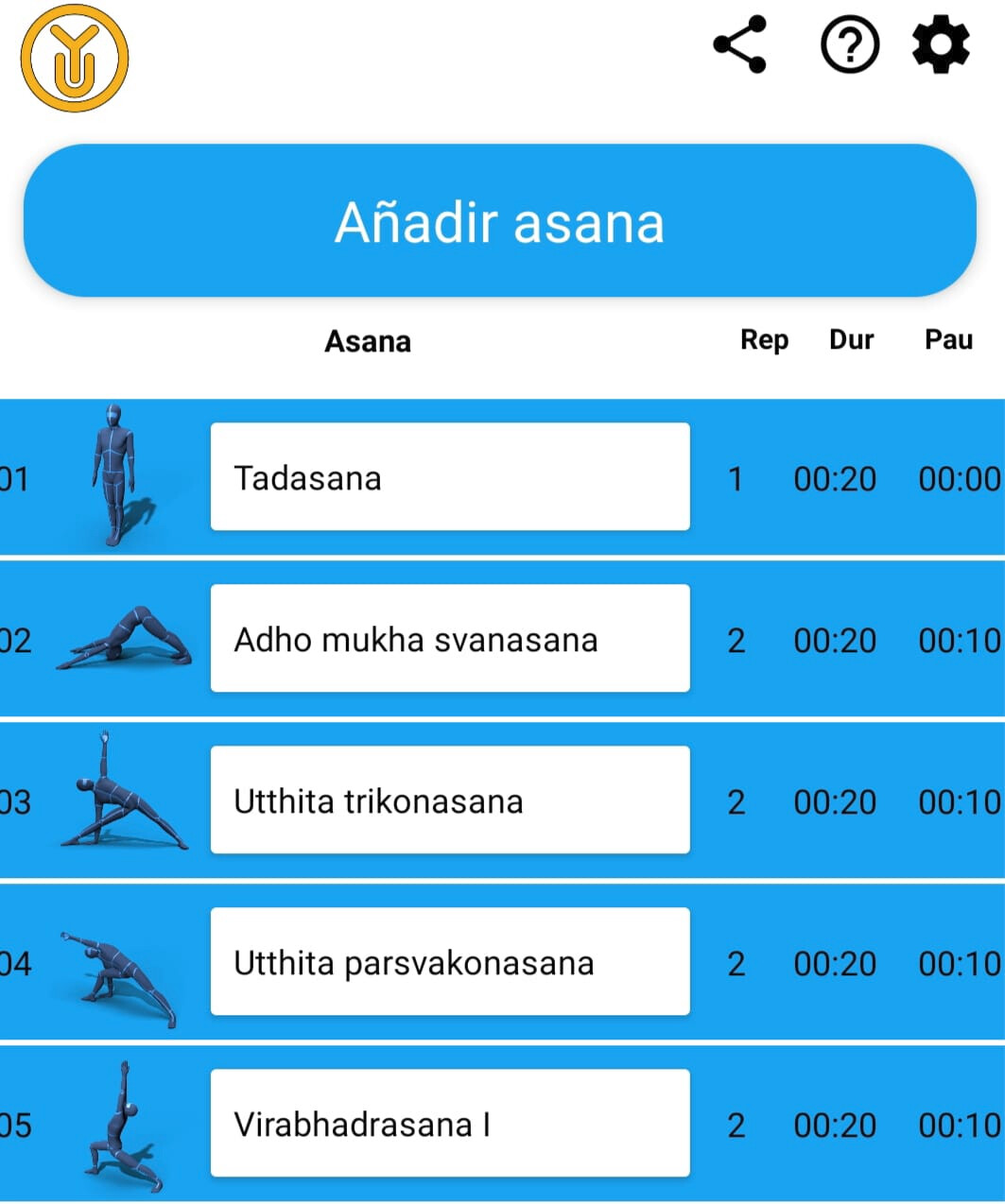Open the settings gear

pos(941,44)
